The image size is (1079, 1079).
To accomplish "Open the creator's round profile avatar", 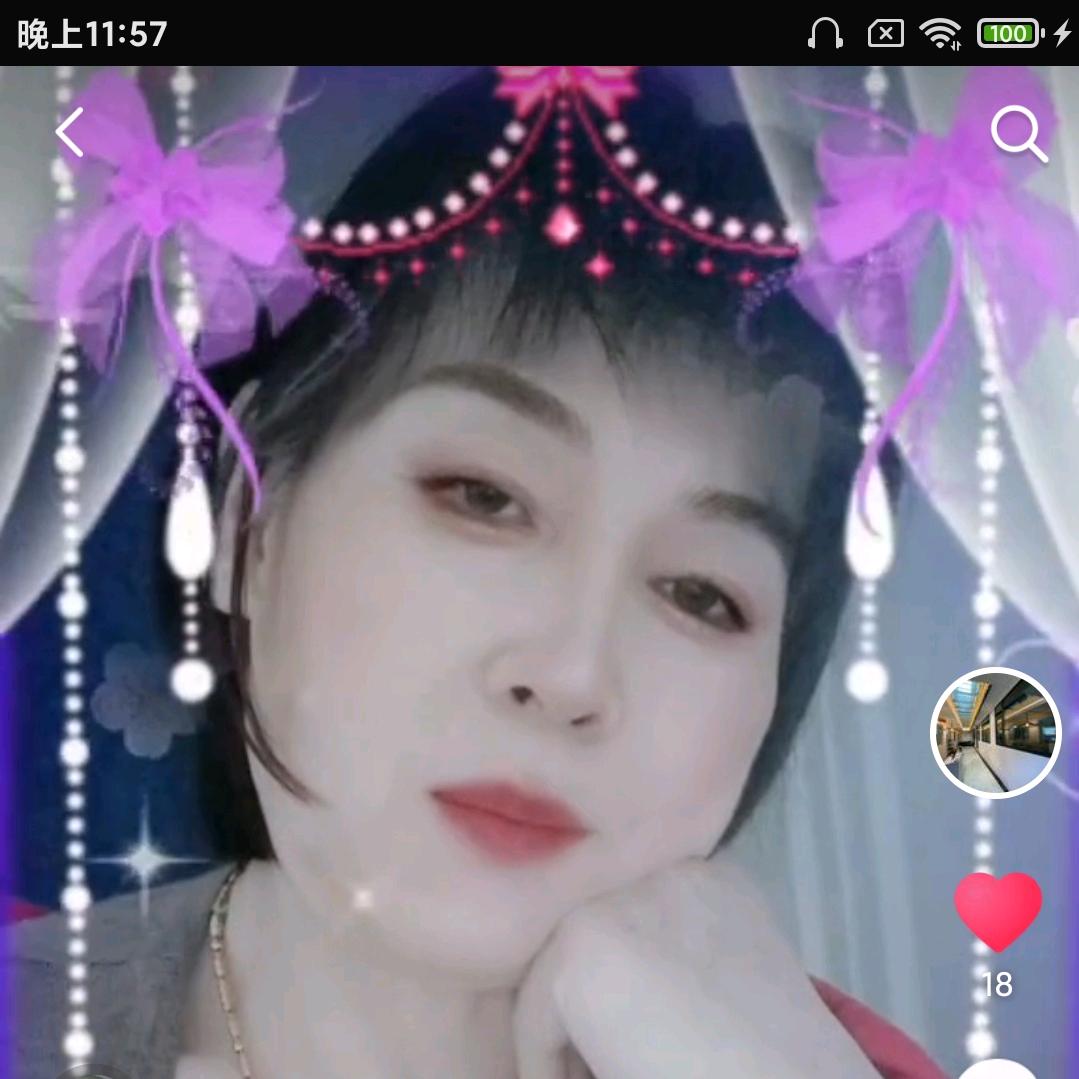I will [x=995, y=732].
